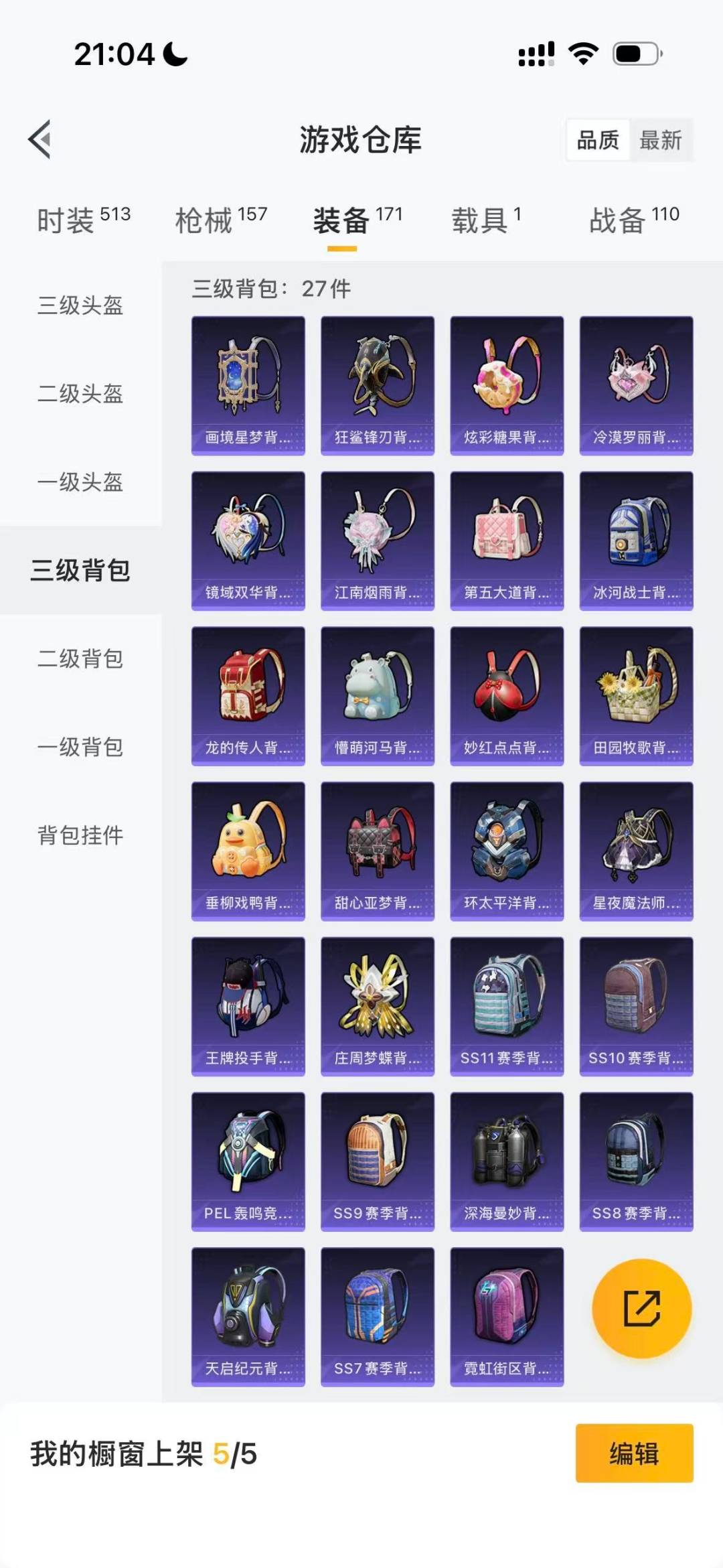723x1568 pixels.
Task: Enable 品质 sorting mode
Action: (598, 140)
